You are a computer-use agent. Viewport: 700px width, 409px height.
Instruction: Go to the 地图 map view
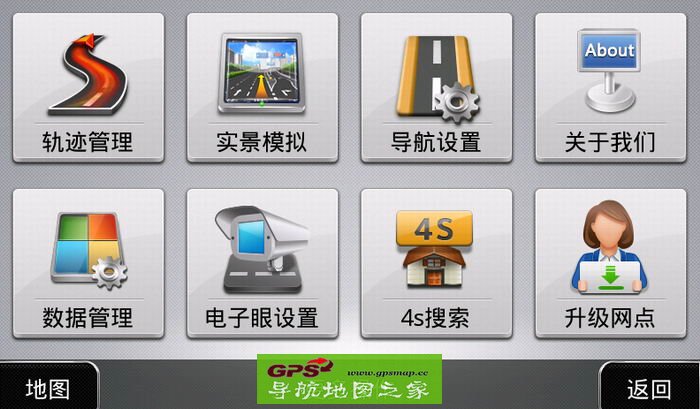[x=48, y=388]
